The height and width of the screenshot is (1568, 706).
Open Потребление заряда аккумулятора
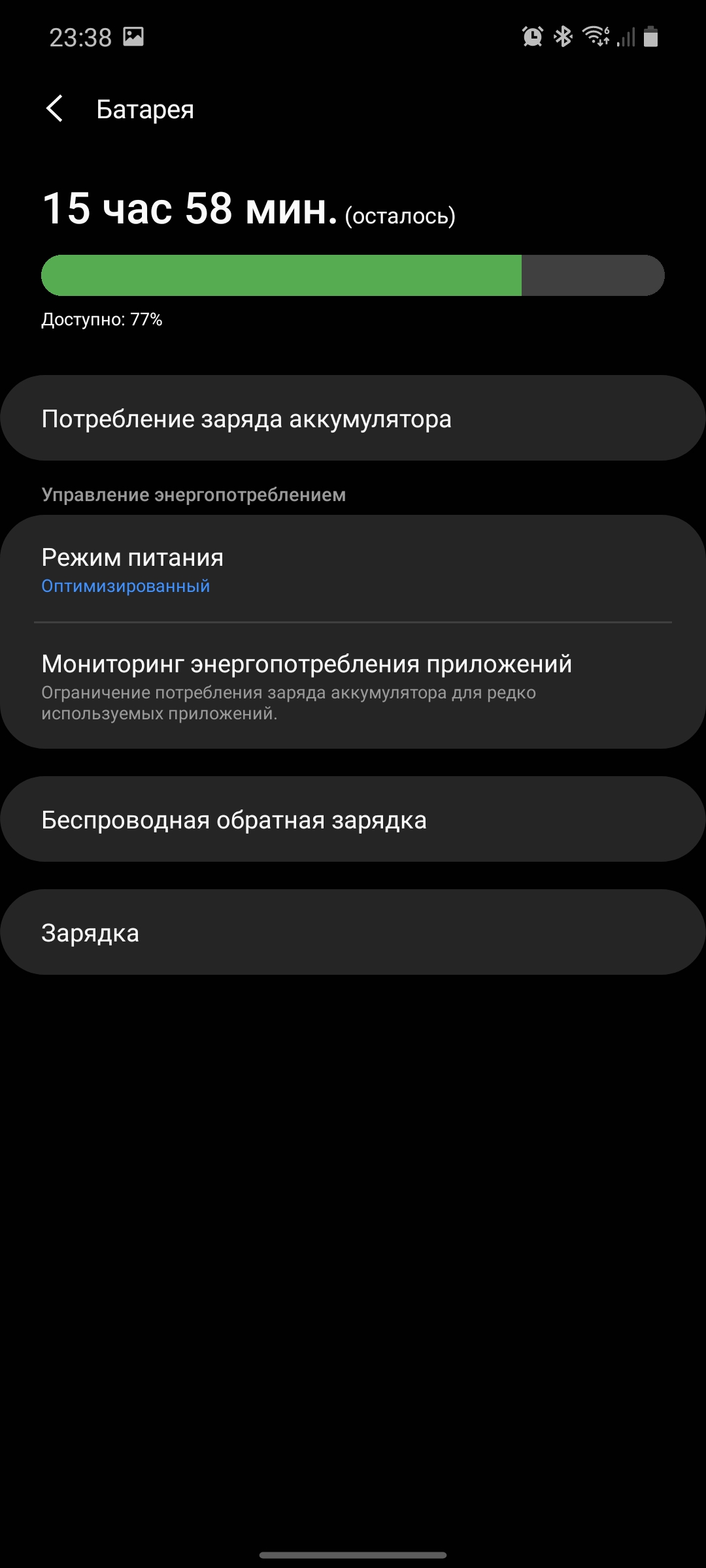(x=353, y=418)
